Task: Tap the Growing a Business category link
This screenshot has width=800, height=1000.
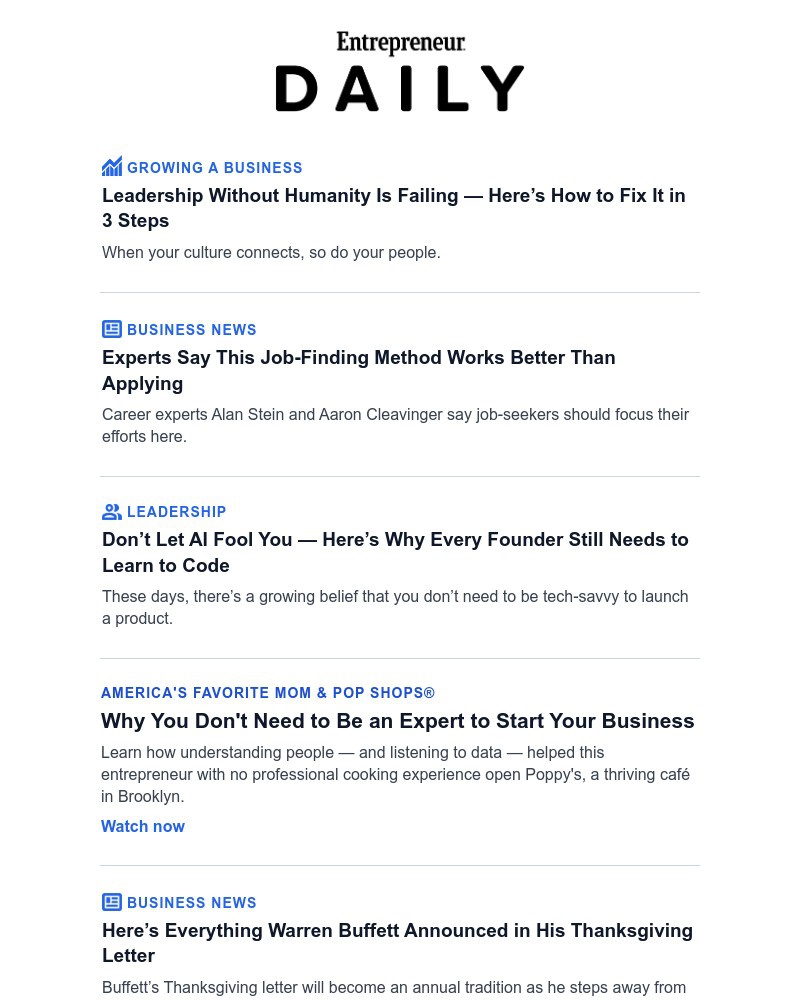Action: [214, 168]
